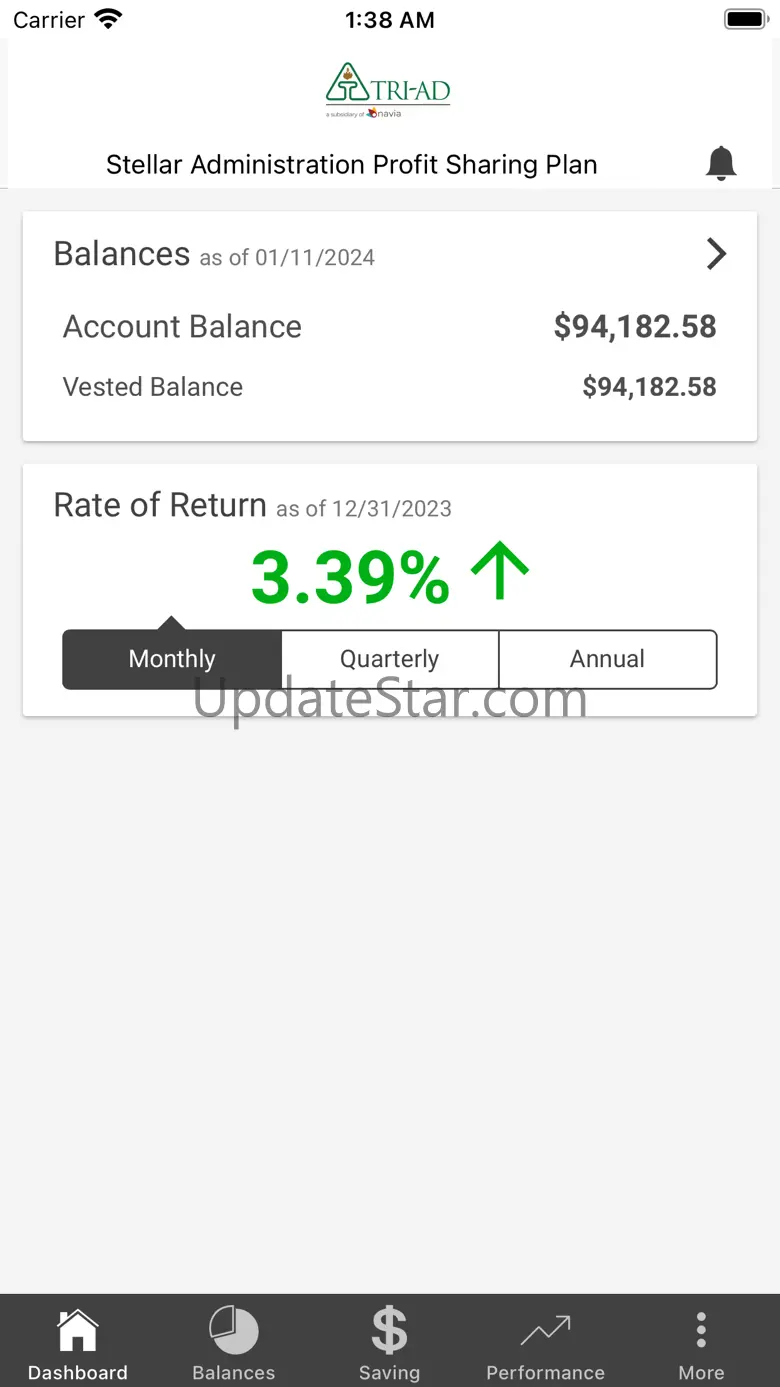Open the Balances card details
This screenshot has height=1387, width=780.
pos(716,254)
